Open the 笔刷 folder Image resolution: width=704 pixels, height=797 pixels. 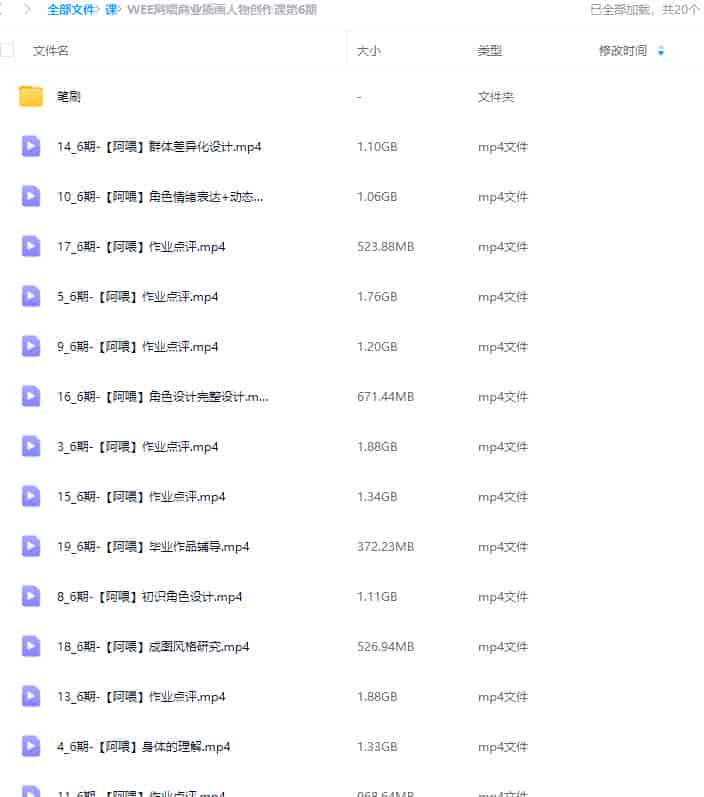[68, 97]
